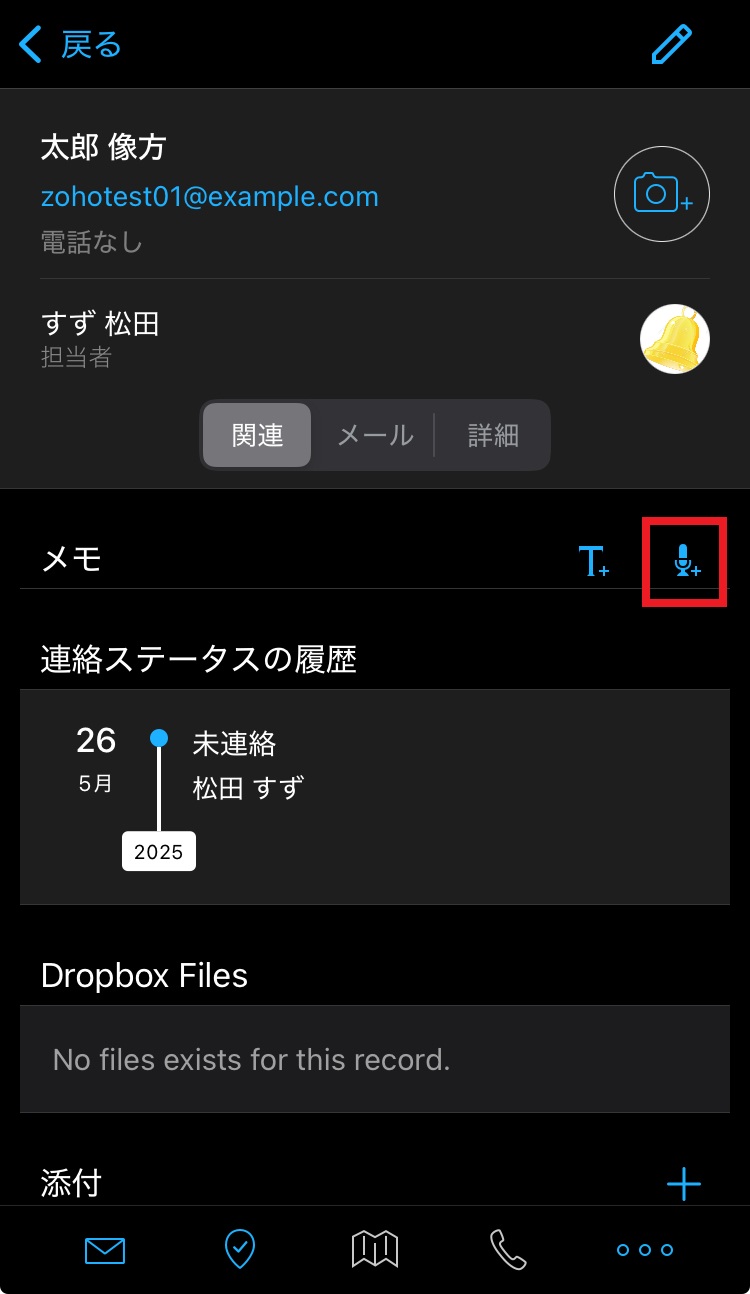Add an attachment with the plus icon
This screenshot has width=750, height=1294.
684,1185
